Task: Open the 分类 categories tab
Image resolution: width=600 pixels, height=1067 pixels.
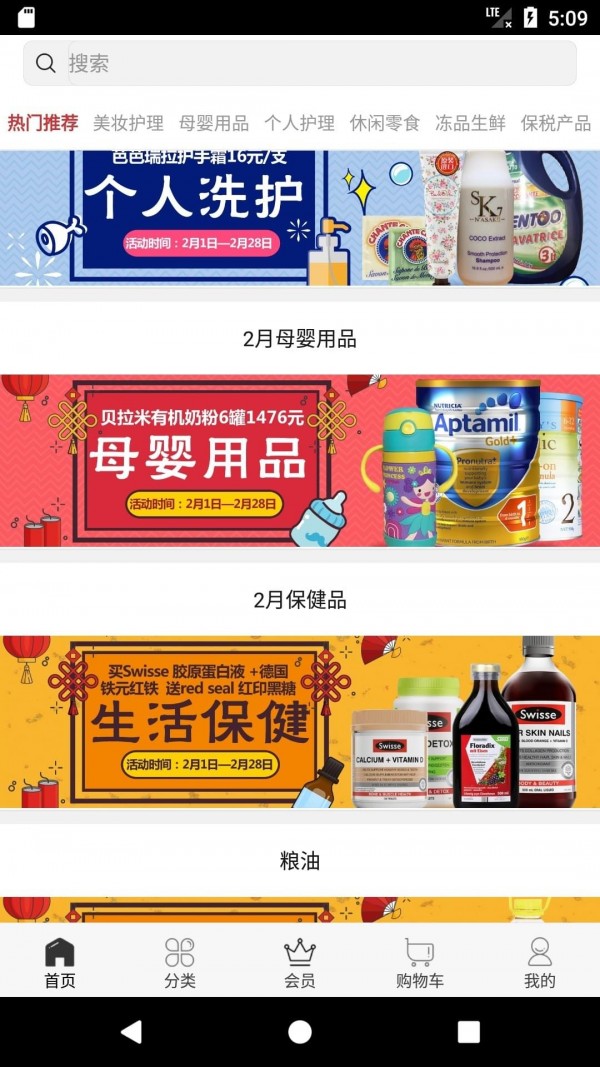Action: [x=180, y=963]
